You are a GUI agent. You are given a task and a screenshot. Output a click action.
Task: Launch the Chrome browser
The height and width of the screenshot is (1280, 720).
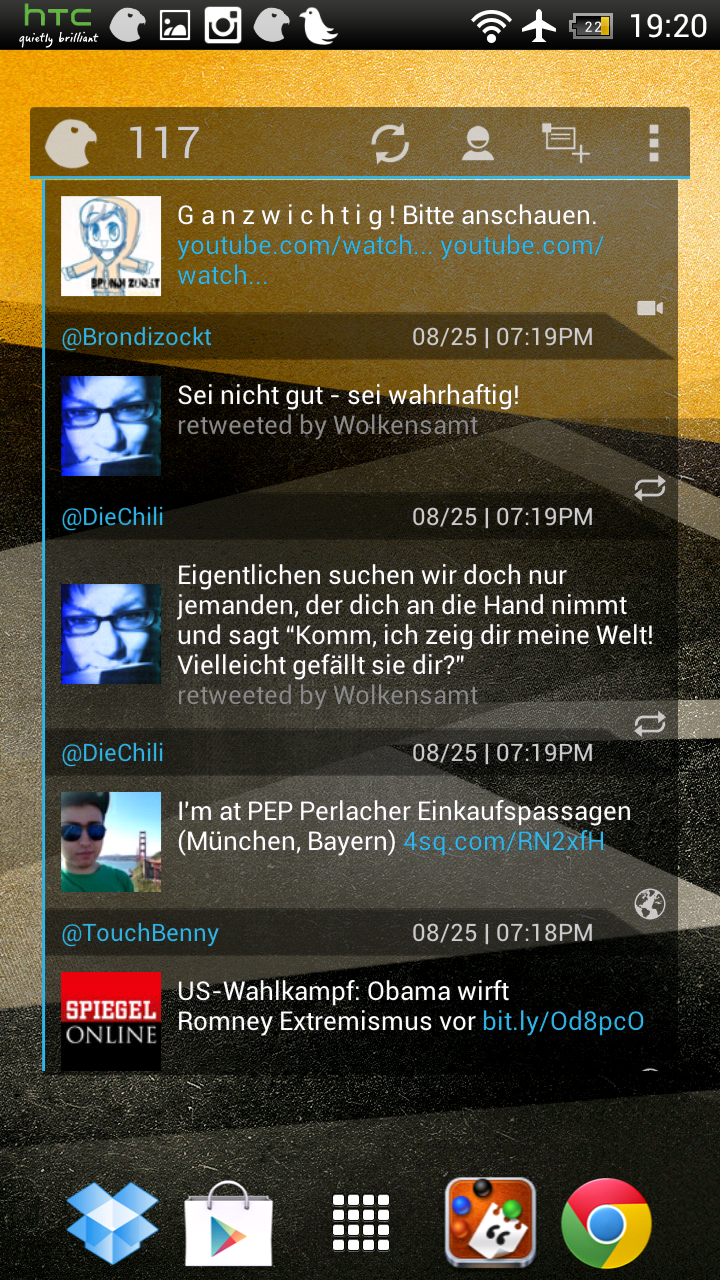click(x=606, y=1223)
